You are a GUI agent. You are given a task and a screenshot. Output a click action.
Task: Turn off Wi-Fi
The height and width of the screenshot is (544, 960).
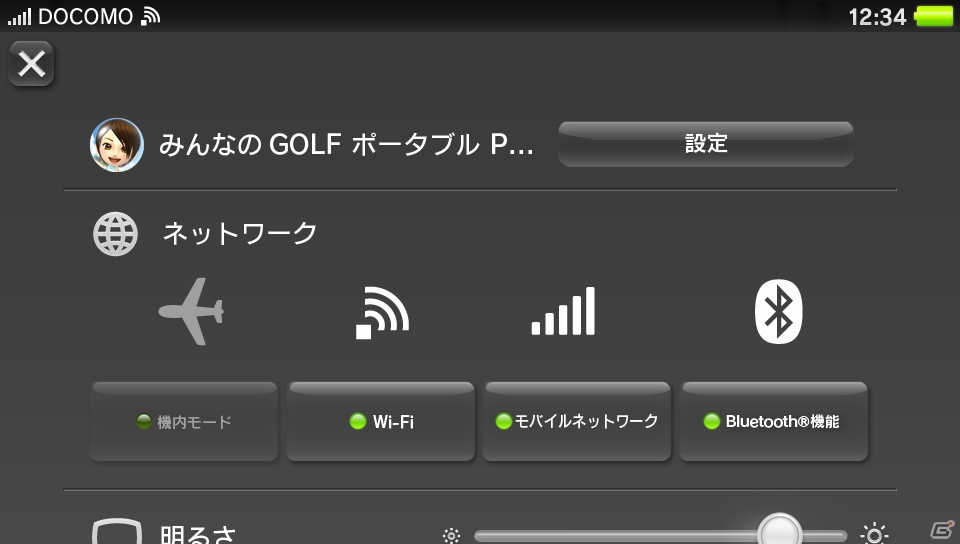click(x=380, y=422)
